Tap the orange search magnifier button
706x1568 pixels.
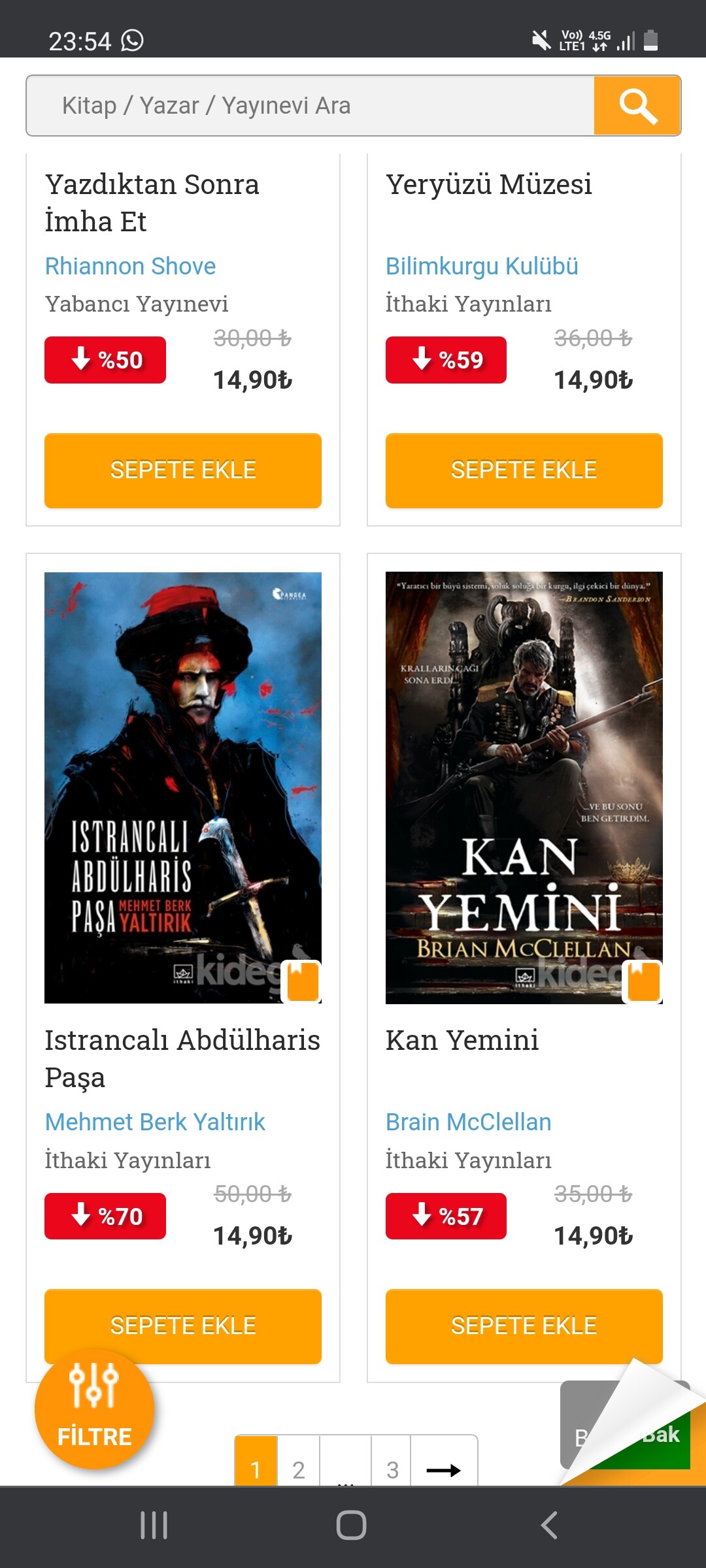[x=637, y=106]
